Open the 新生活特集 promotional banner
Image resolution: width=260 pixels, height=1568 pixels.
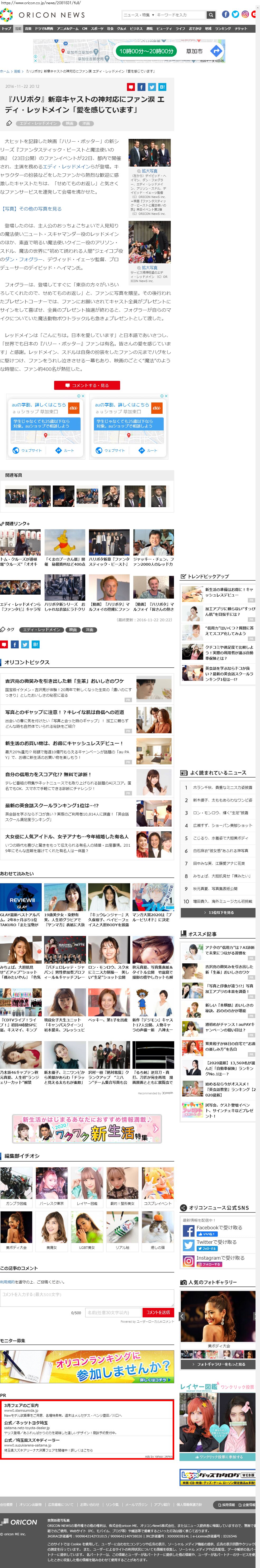pyautogui.click(x=87, y=1129)
